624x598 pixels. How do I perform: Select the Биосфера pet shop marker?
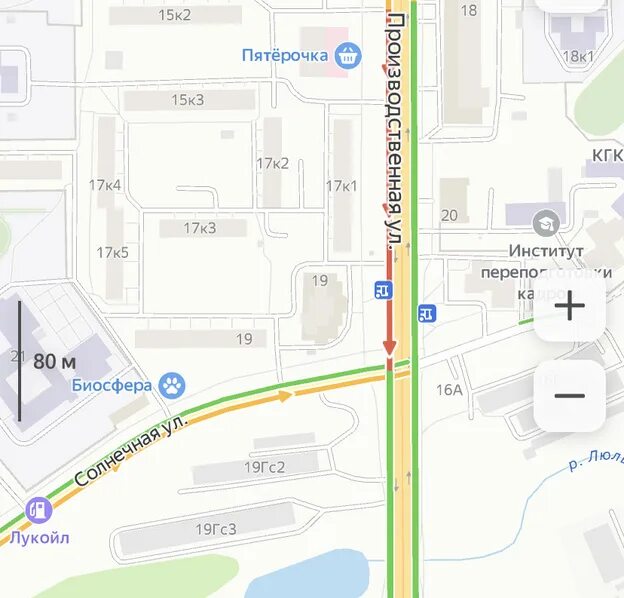click(173, 385)
